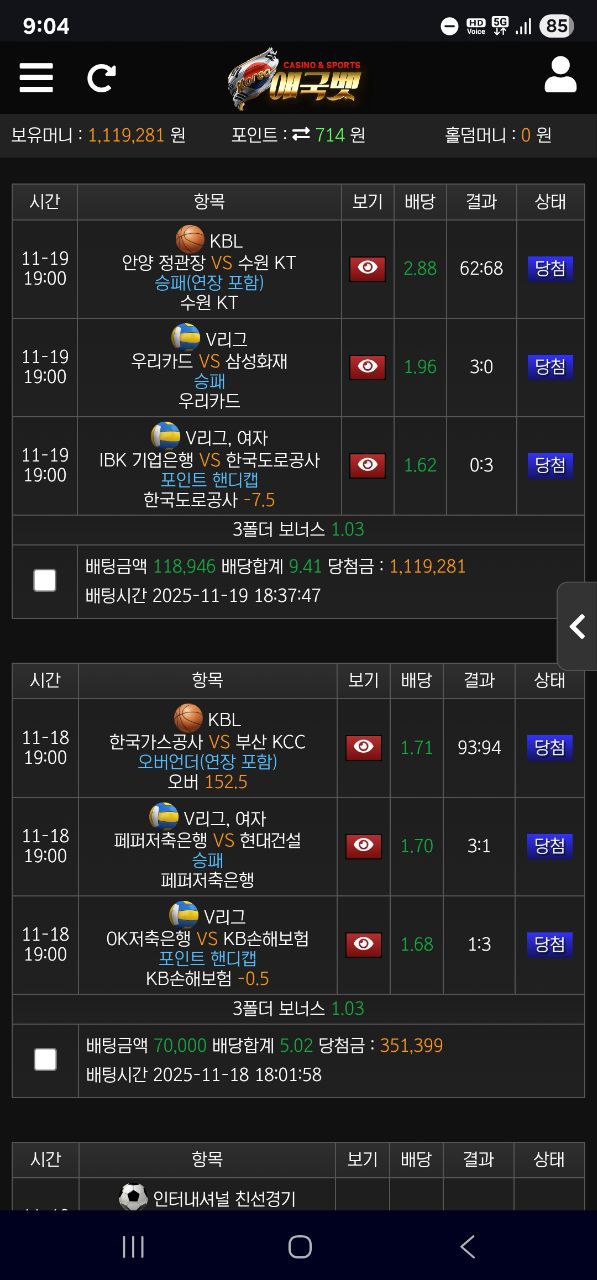This screenshot has height=1280, width=597.
Task: Go to the system home screen
Action: [300, 1246]
